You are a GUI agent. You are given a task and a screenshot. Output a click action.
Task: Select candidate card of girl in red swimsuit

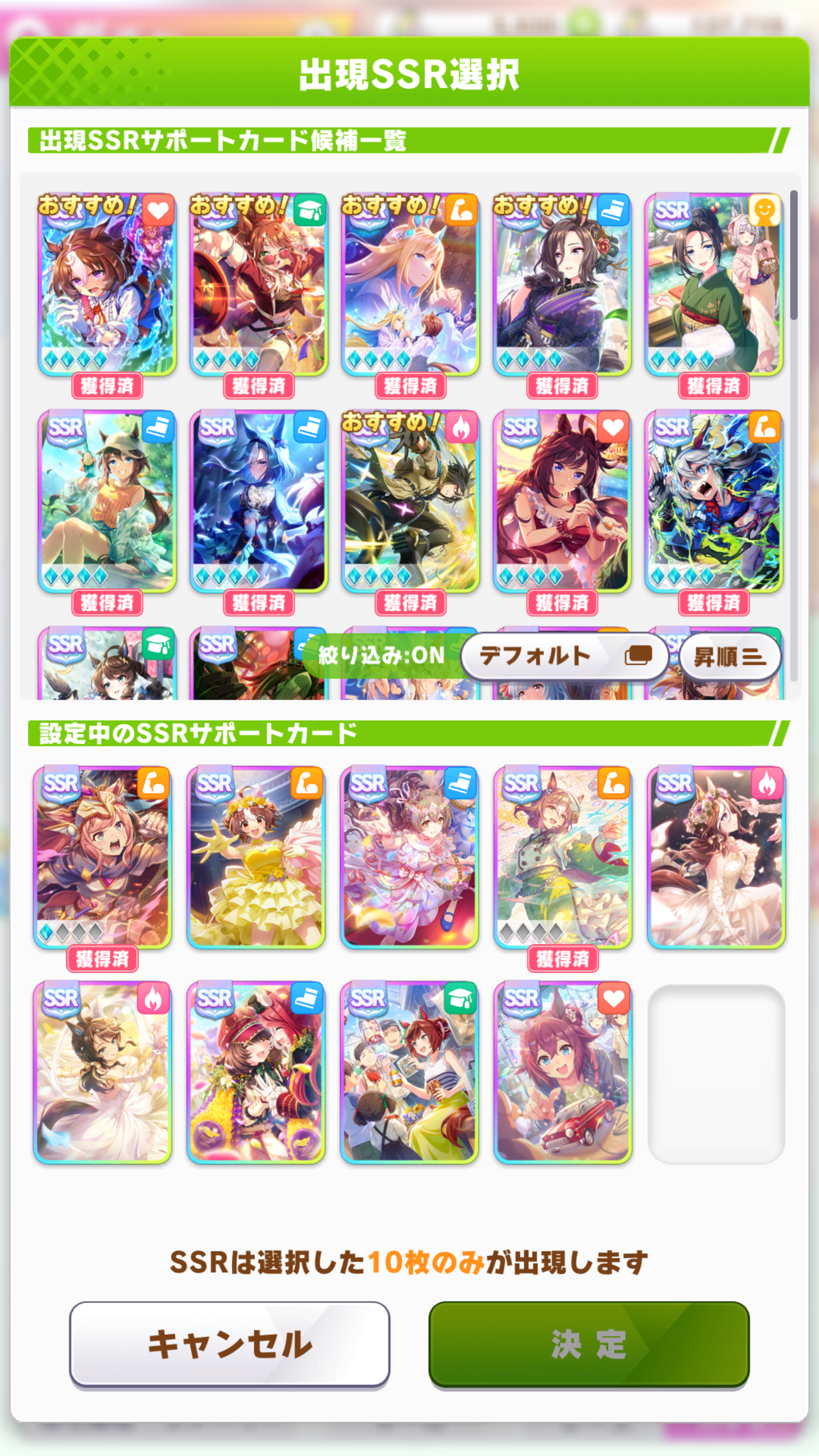pyautogui.click(x=562, y=501)
